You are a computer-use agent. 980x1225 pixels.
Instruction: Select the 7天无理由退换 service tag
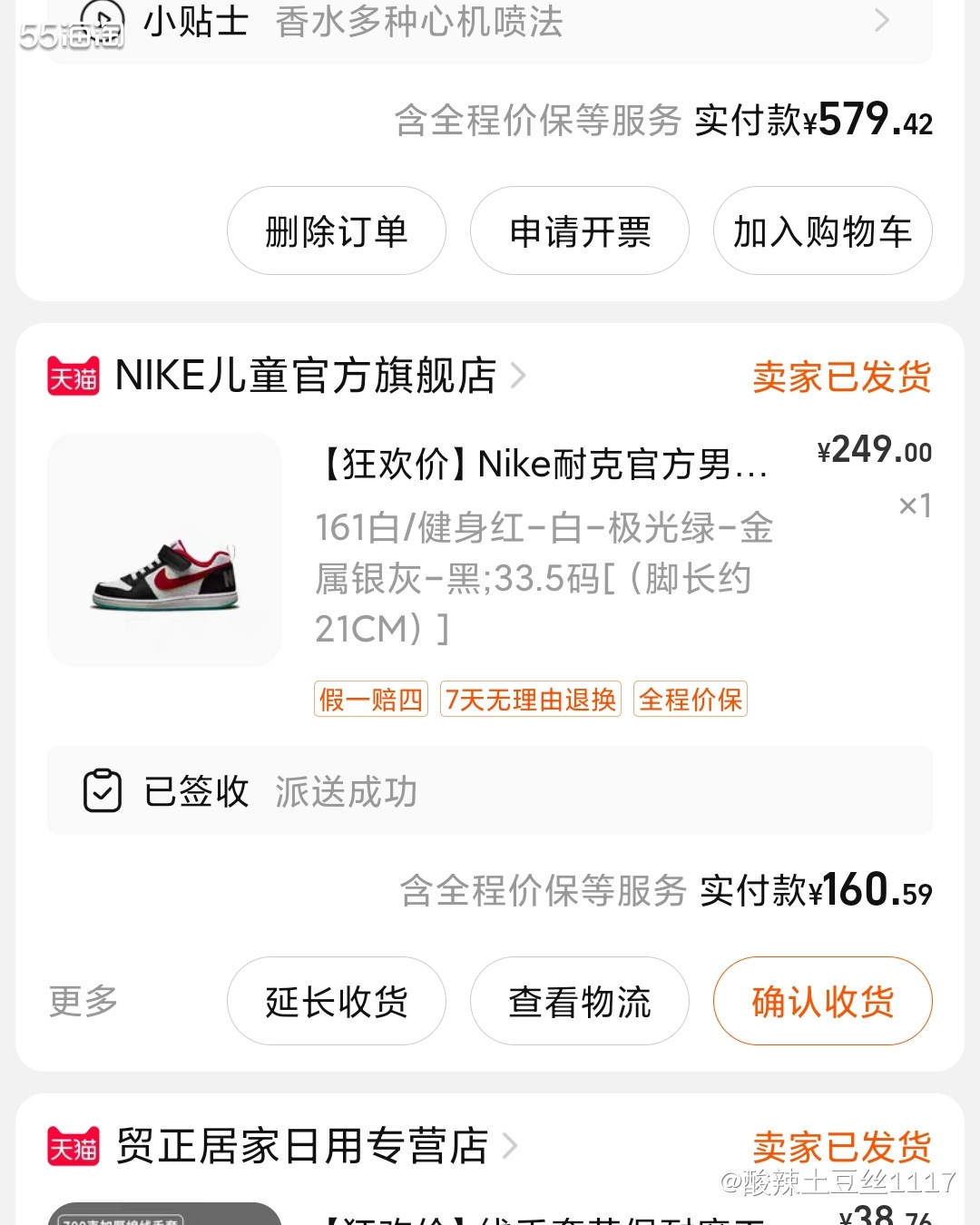[x=530, y=700]
